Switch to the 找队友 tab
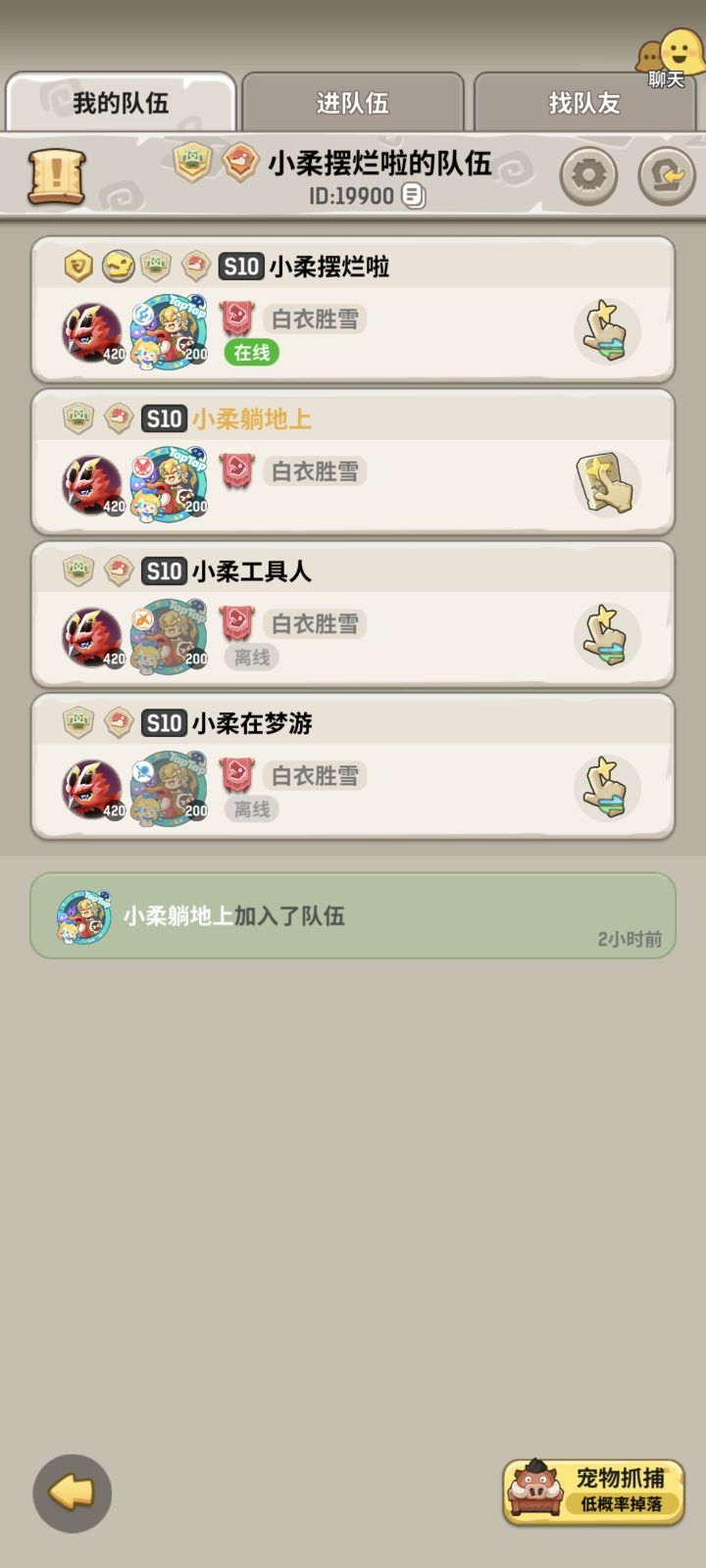 pos(583,102)
